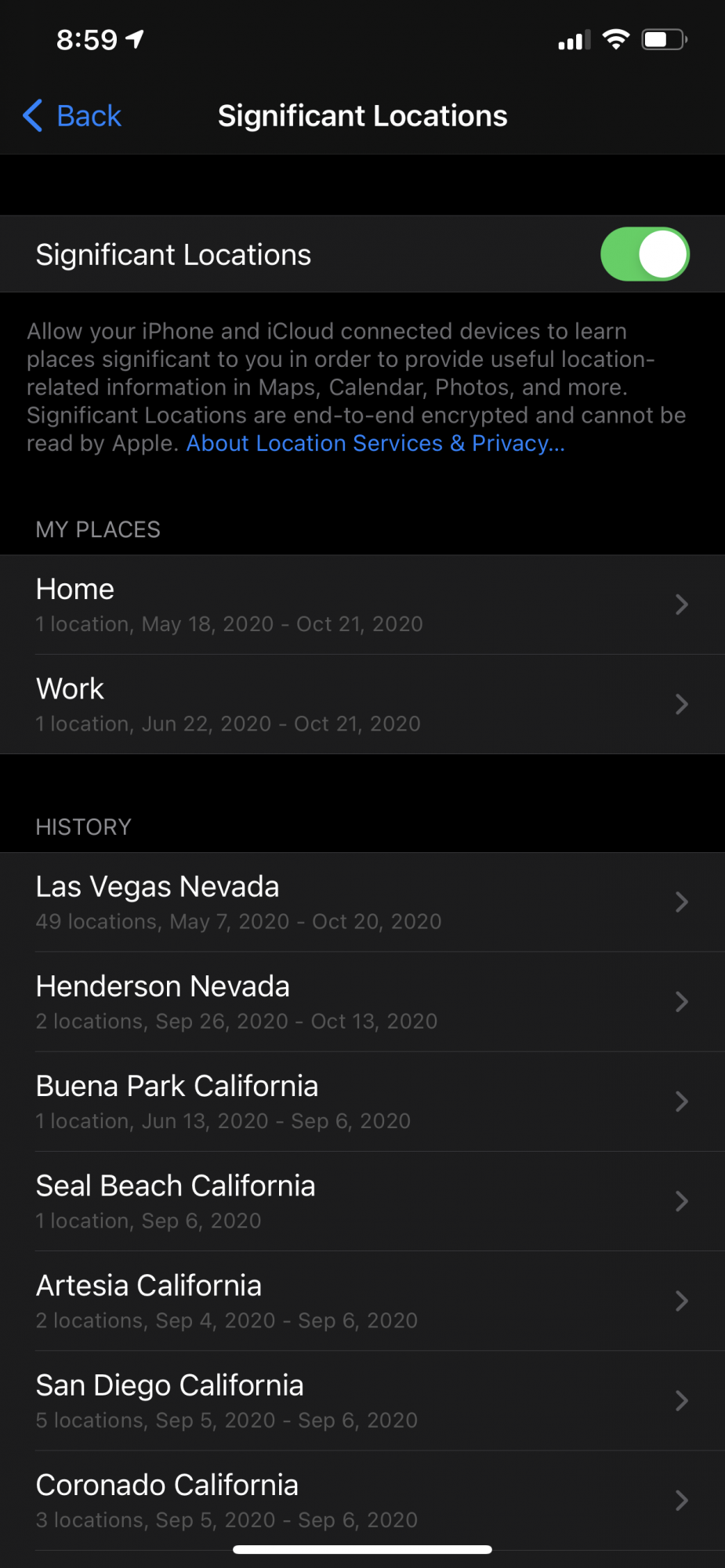Open Artesia California locations
The width and height of the screenshot is (725, 1568).
coord(362,1301)
